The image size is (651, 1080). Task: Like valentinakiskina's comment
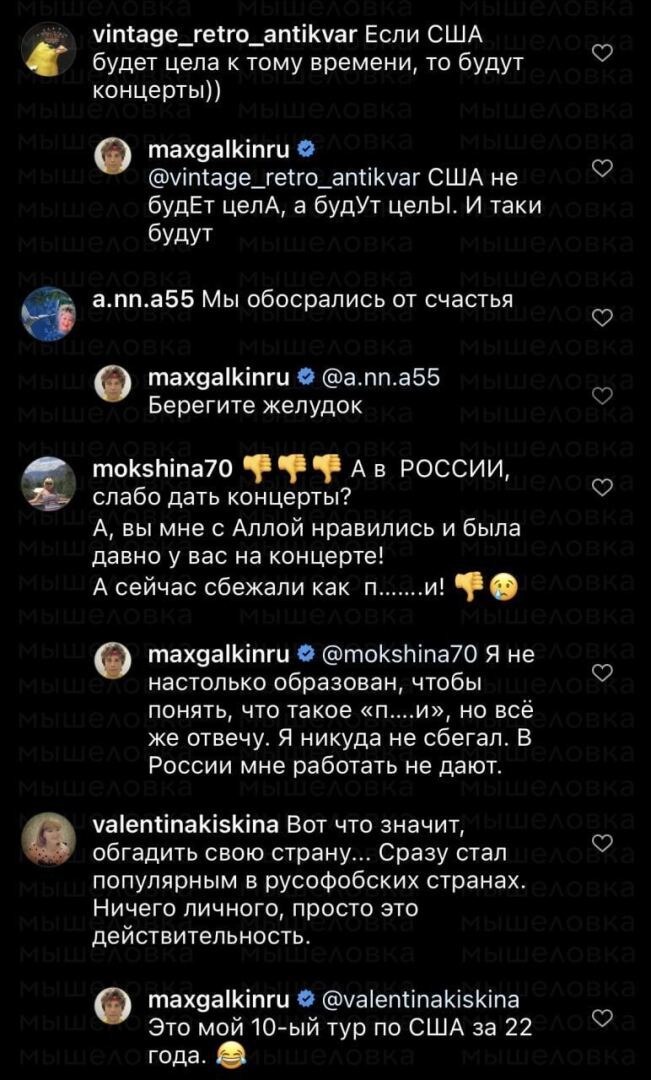tap(602, 845)
